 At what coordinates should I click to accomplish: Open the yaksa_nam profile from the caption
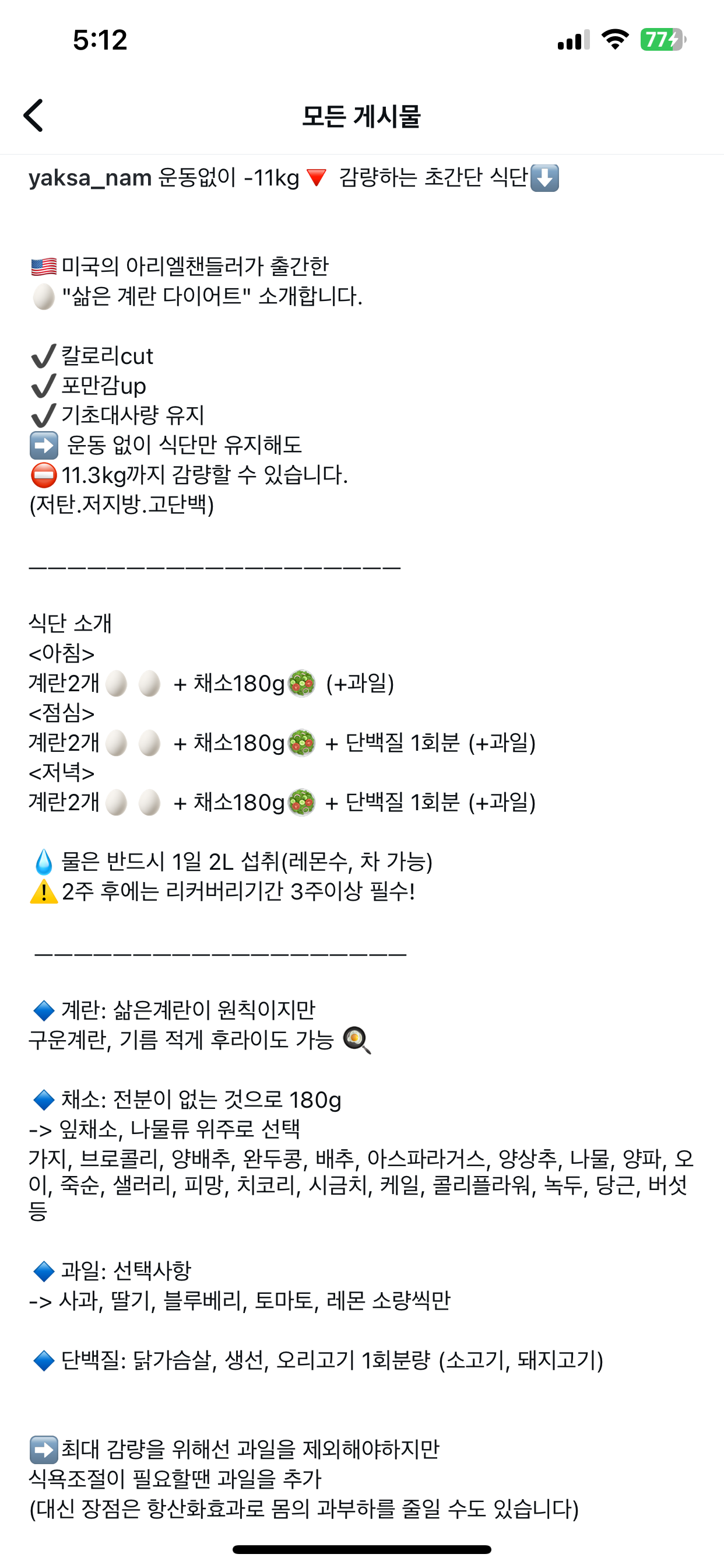[x=90, y=178]
